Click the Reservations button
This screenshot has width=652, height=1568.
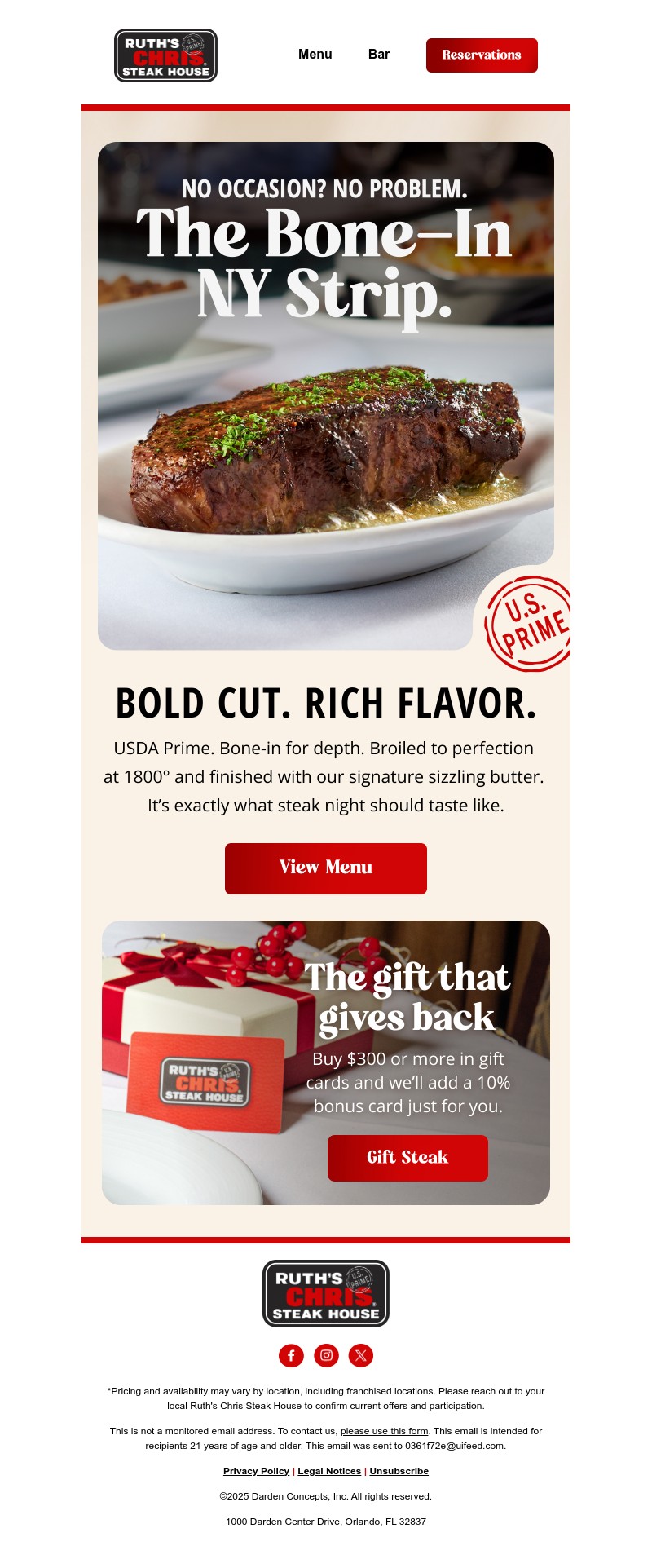(x=481, y=55)
